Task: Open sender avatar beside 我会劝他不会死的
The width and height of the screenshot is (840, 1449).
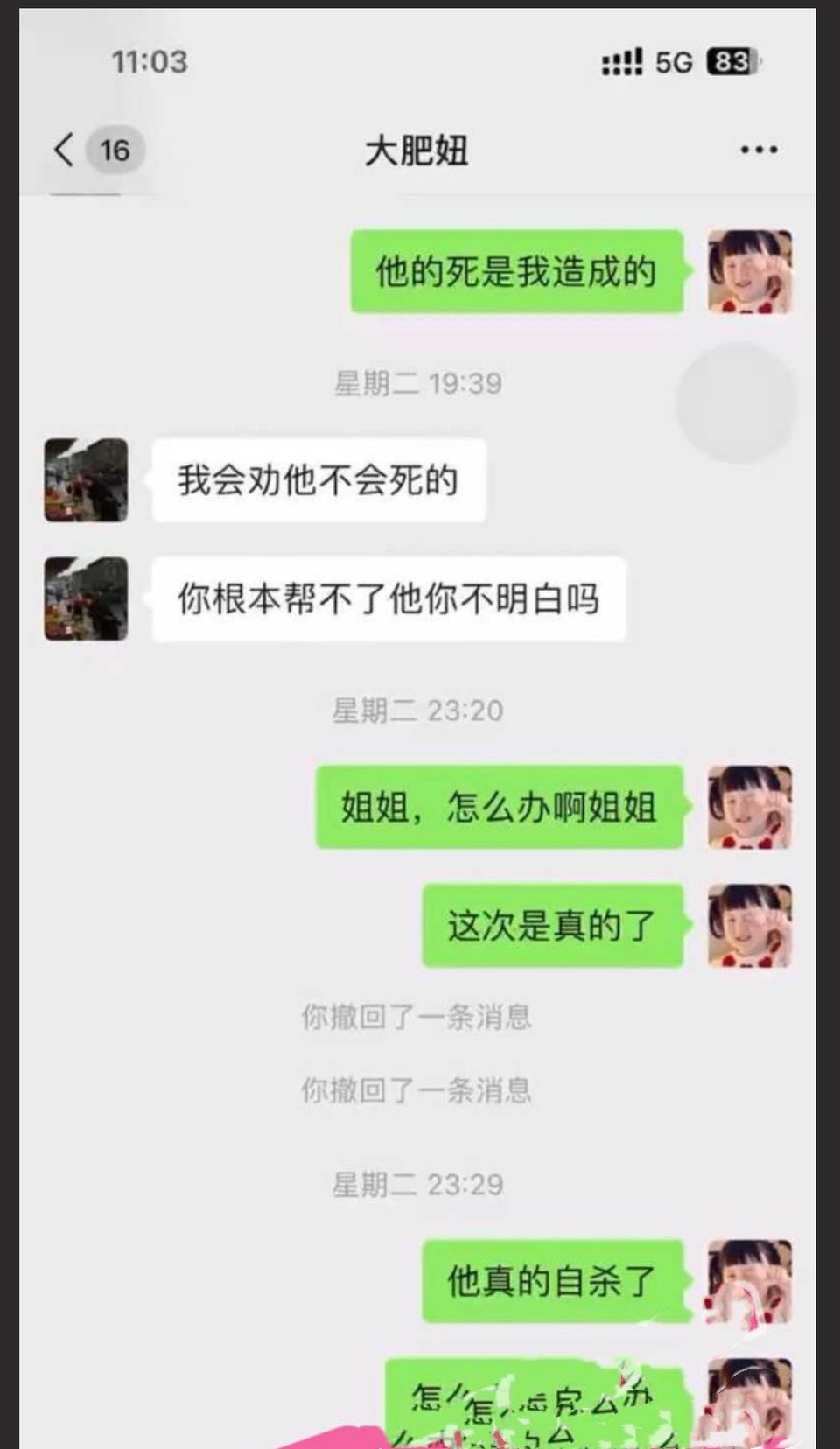Action: tap(86, 480)
